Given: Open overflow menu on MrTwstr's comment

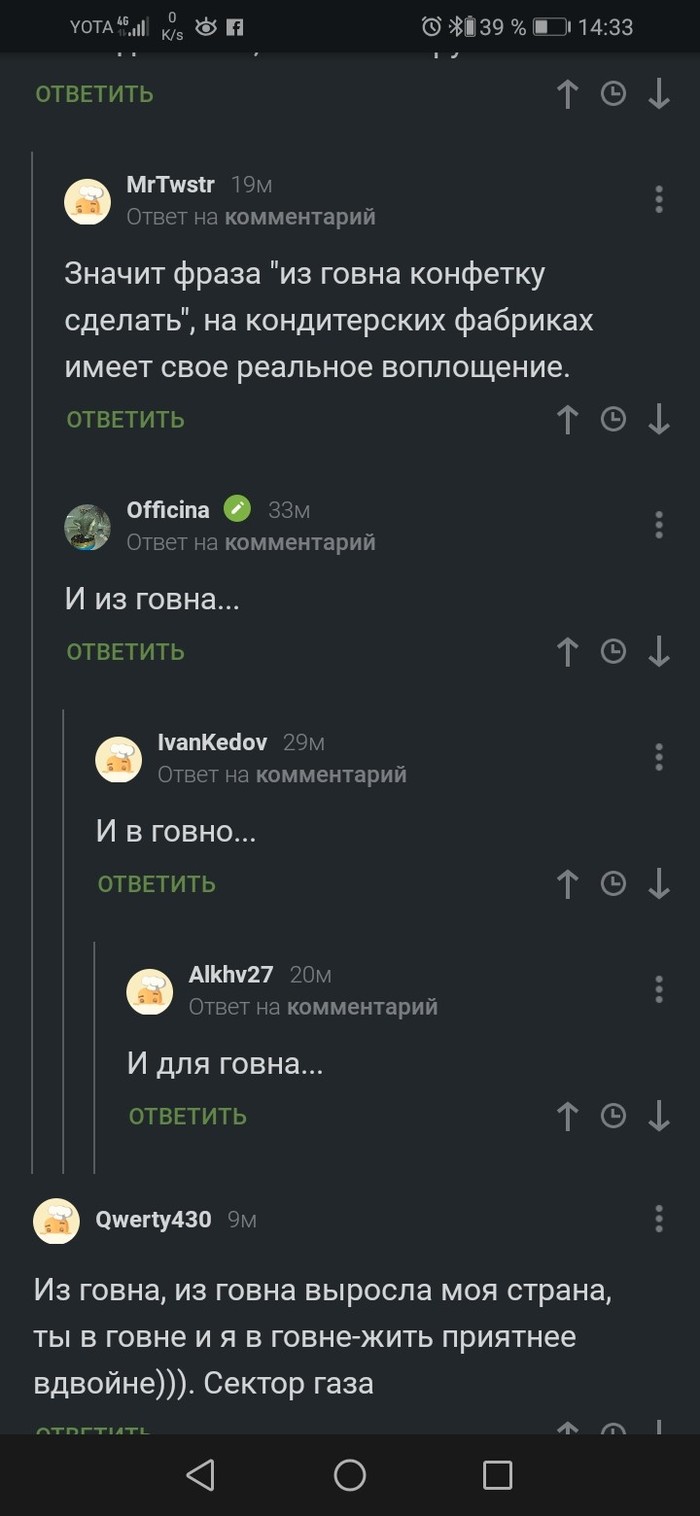Looking at the screenshot, I should click(x=658, y=199).
